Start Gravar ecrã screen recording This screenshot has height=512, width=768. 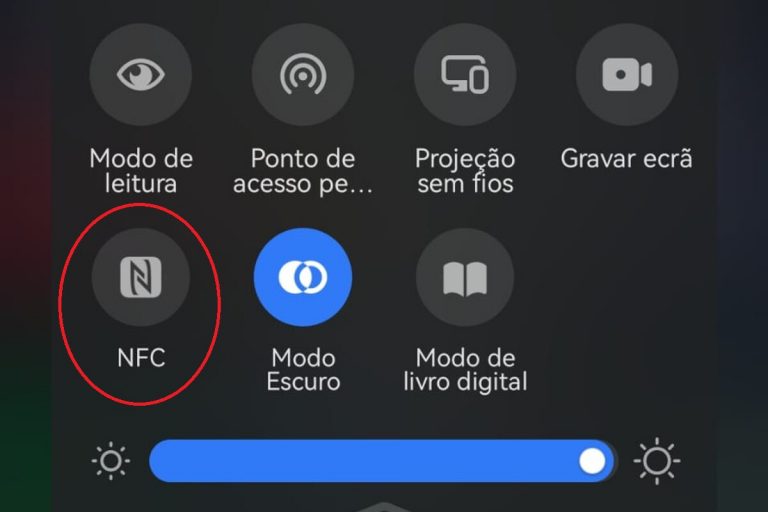click(x=627, y=75)
